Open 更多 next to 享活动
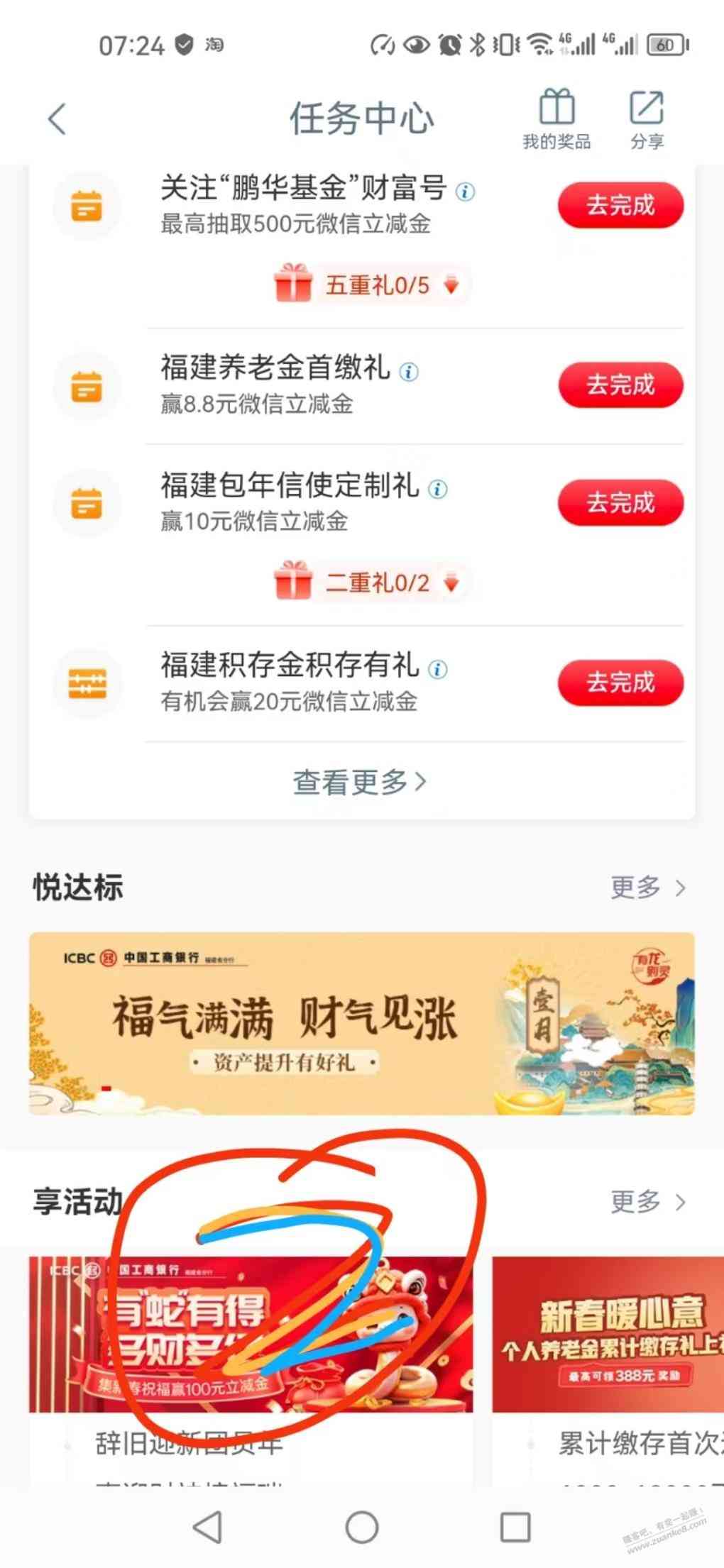 647,1201
